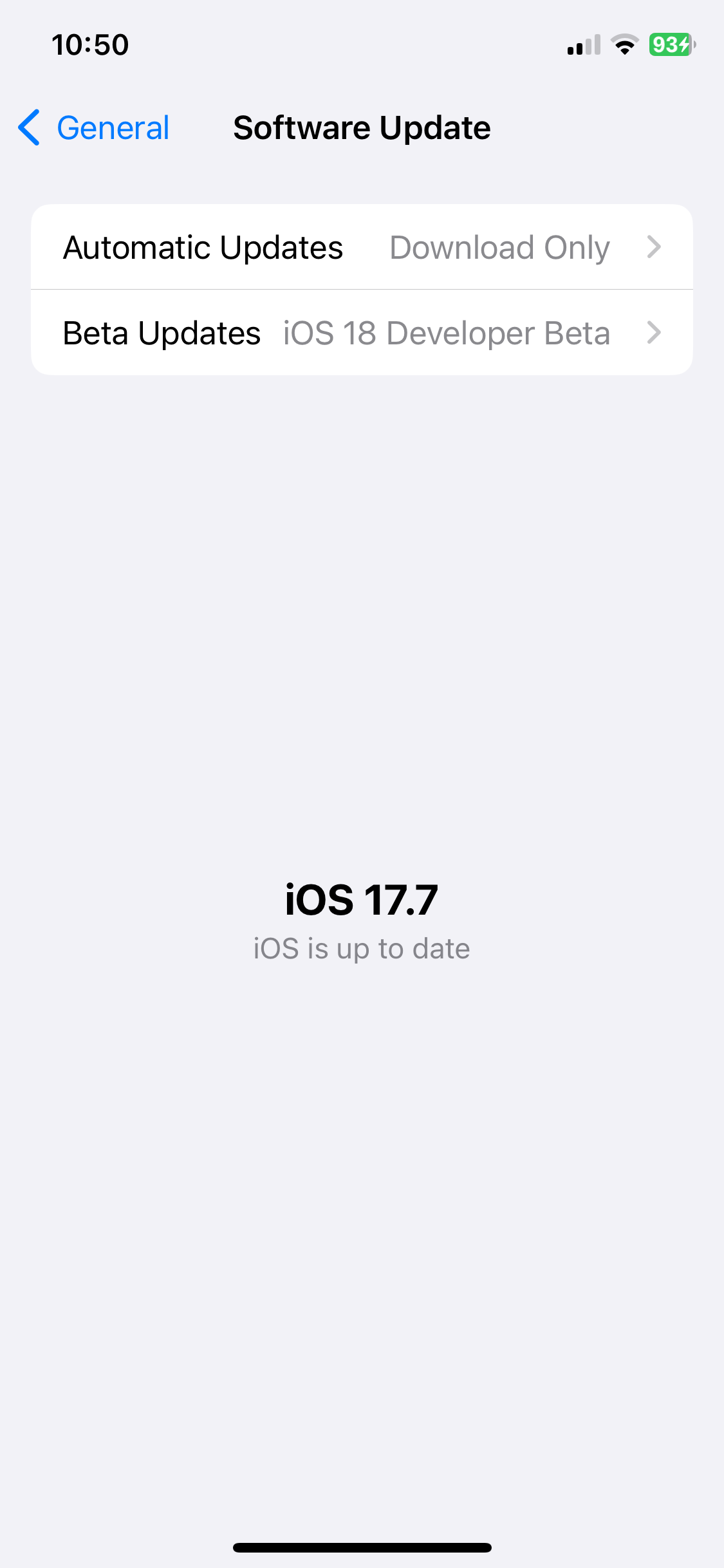Go back to General settings
The image size is (724, 1568).
coord(94,127)
